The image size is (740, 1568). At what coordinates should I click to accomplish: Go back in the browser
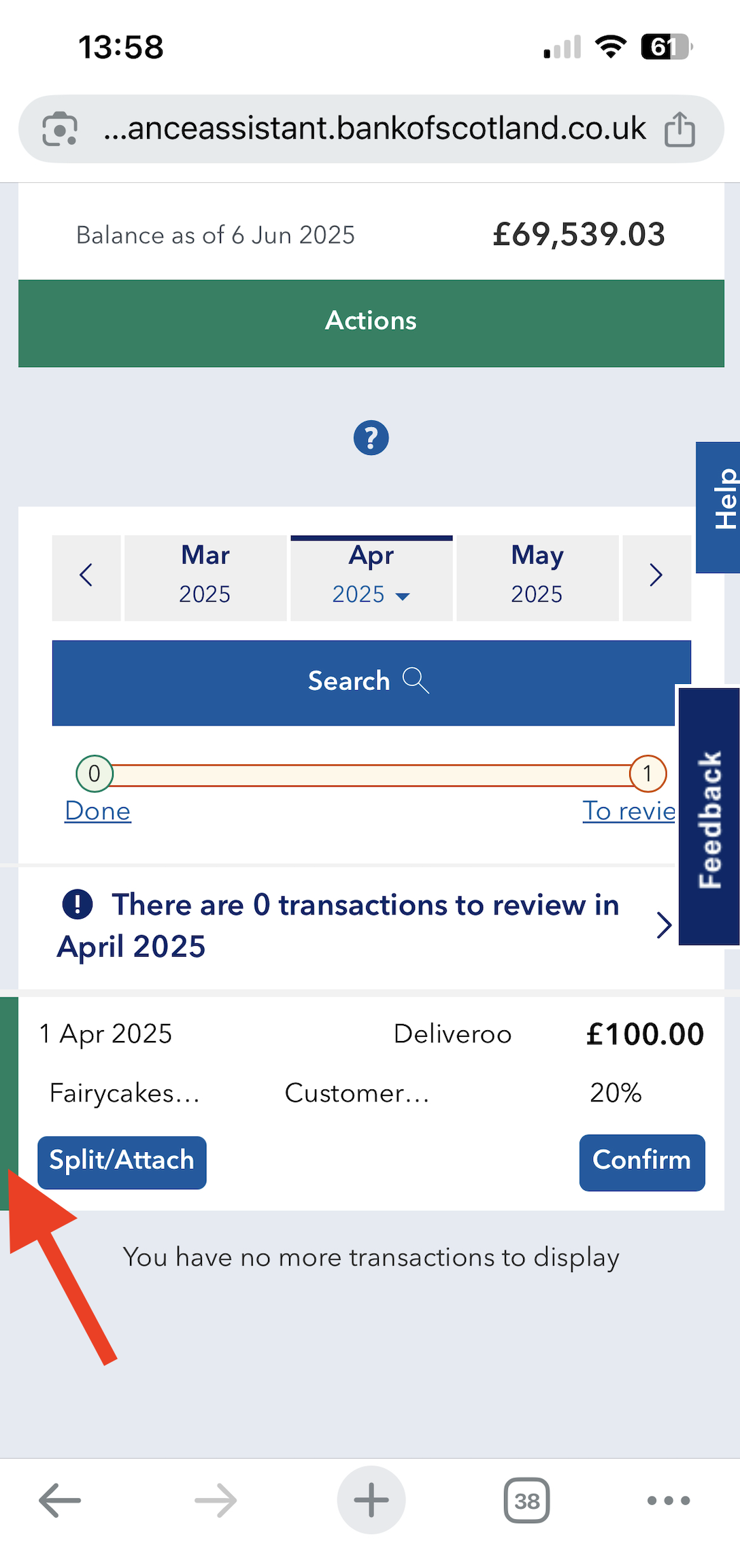[x=61, y=1500]
